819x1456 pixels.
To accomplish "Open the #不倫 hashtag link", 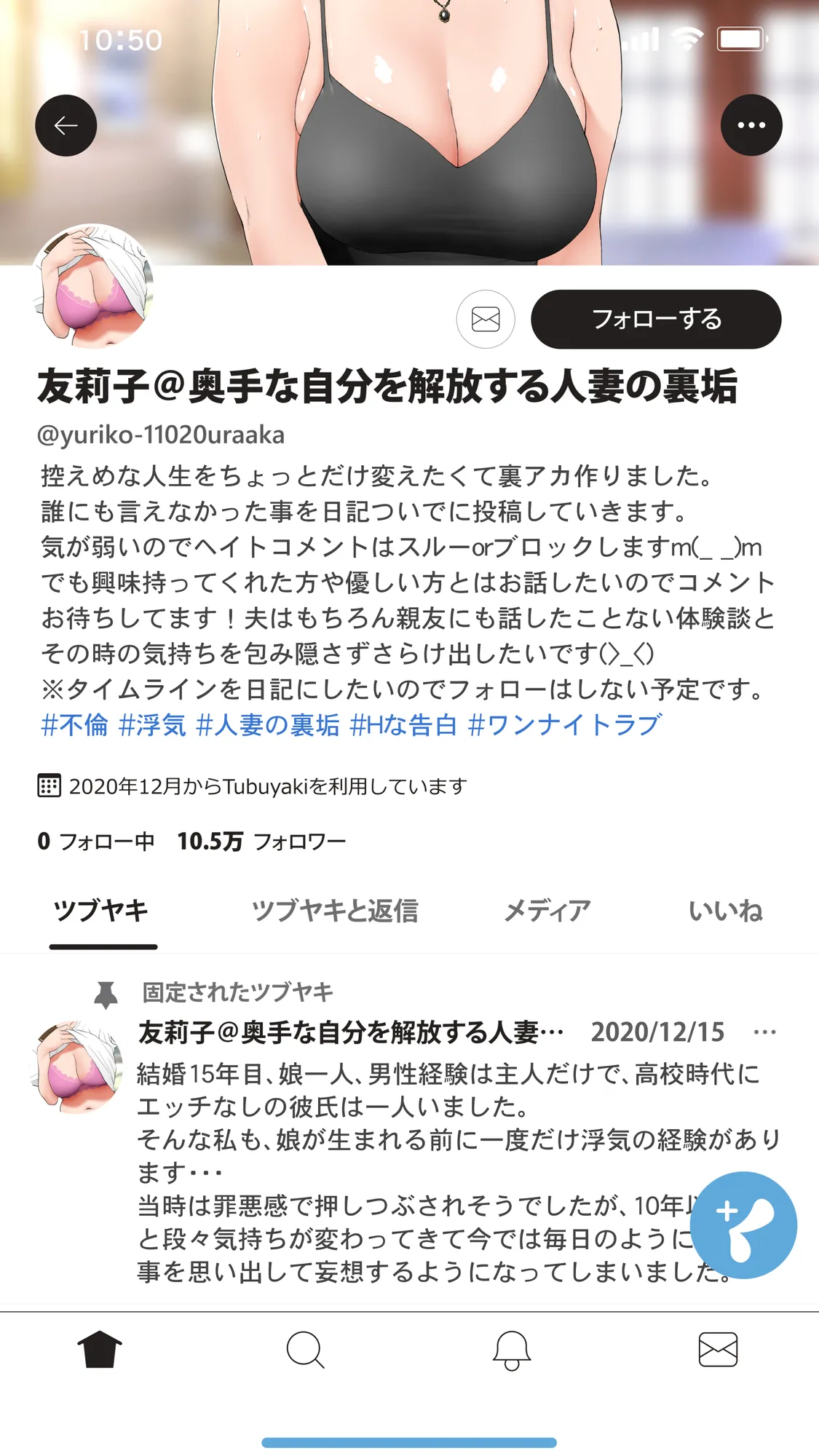I will (x=74, y=726).
